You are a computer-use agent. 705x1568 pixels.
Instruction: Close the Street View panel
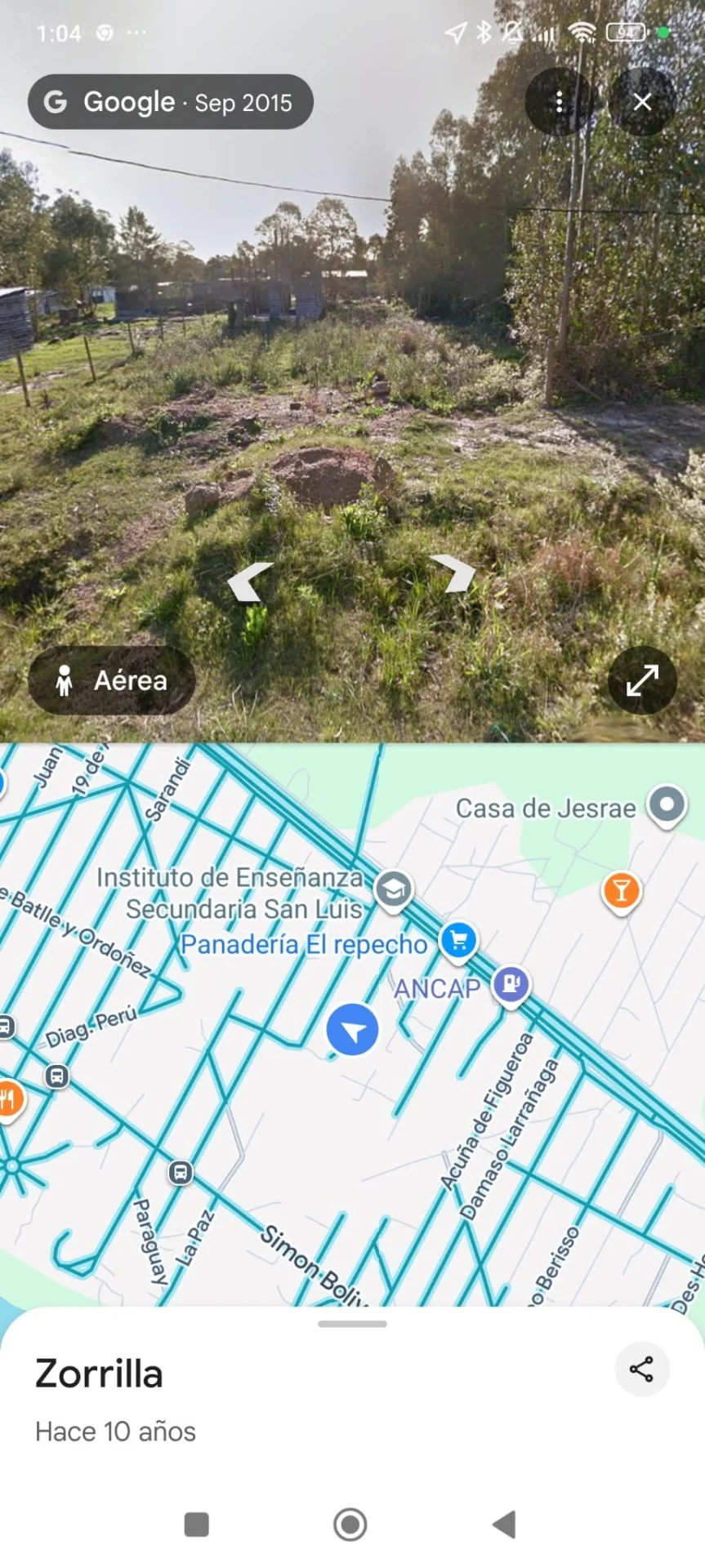pos(642,102)
